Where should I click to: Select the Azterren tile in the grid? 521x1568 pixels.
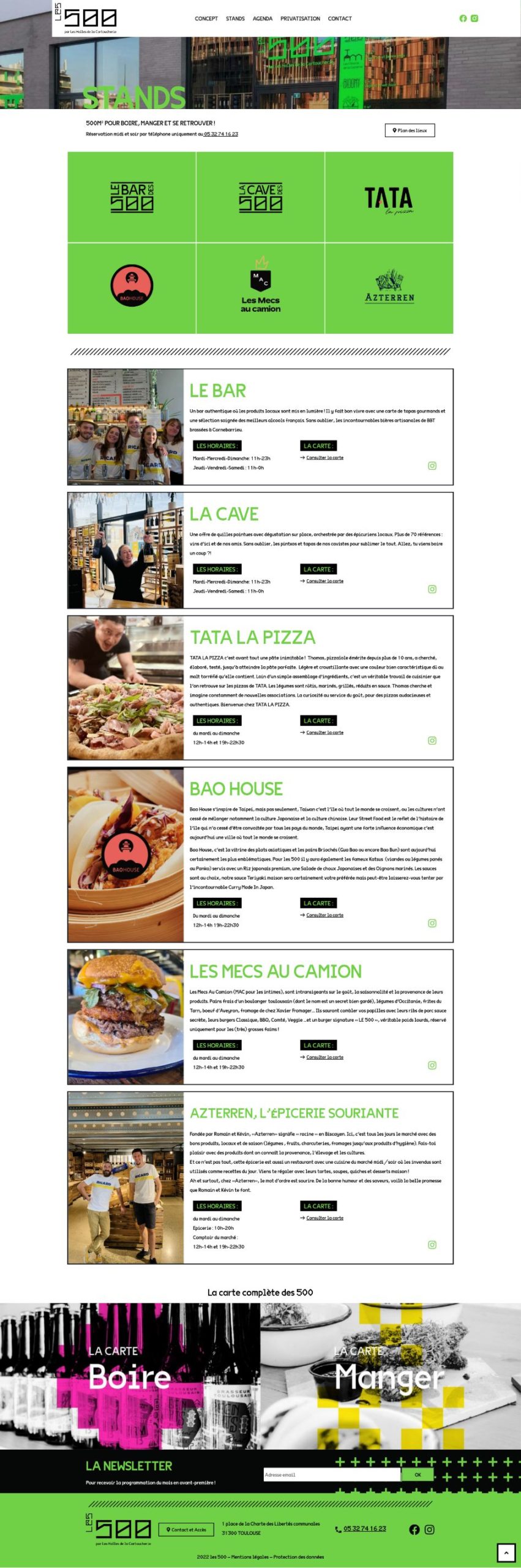coord(389,288)
